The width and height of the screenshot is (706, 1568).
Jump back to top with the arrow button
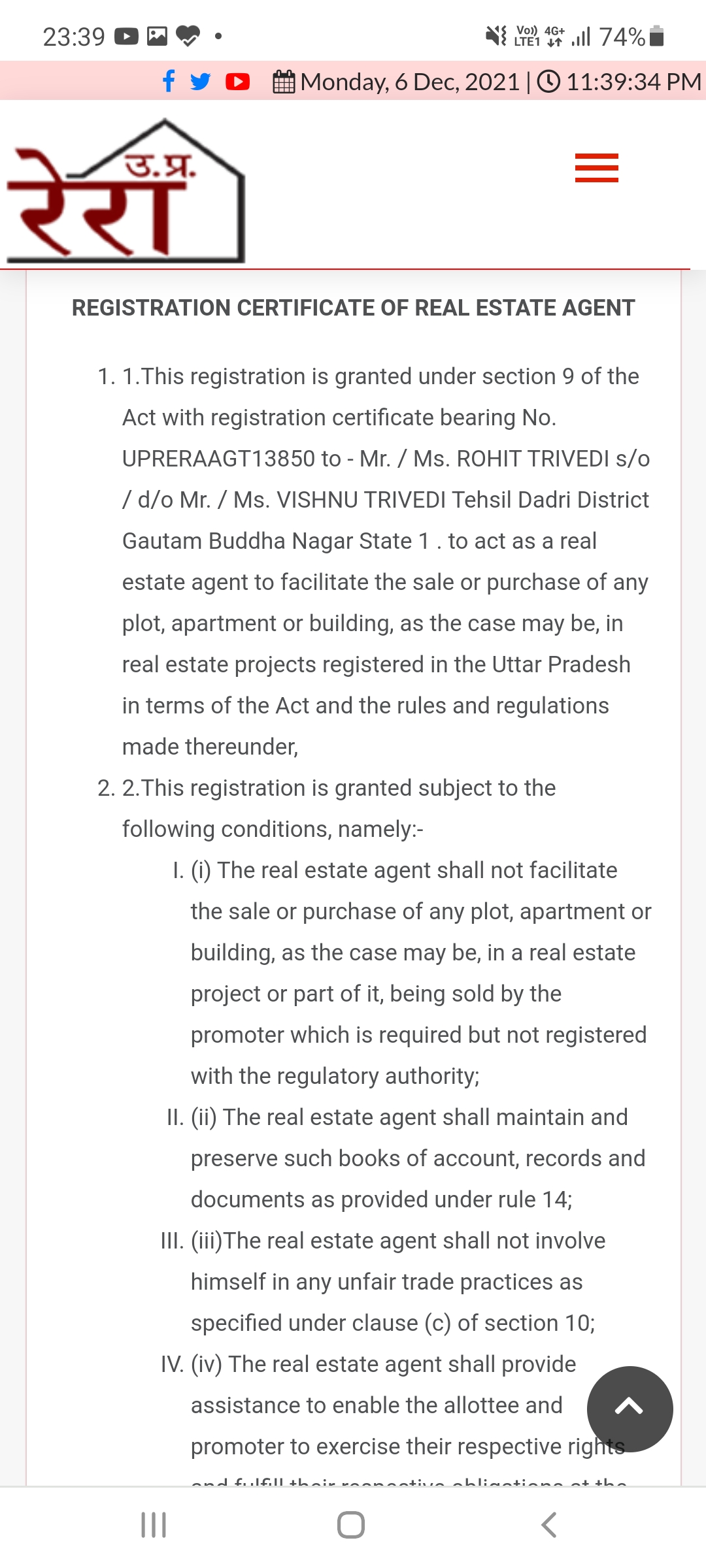tap(630, 1408)
